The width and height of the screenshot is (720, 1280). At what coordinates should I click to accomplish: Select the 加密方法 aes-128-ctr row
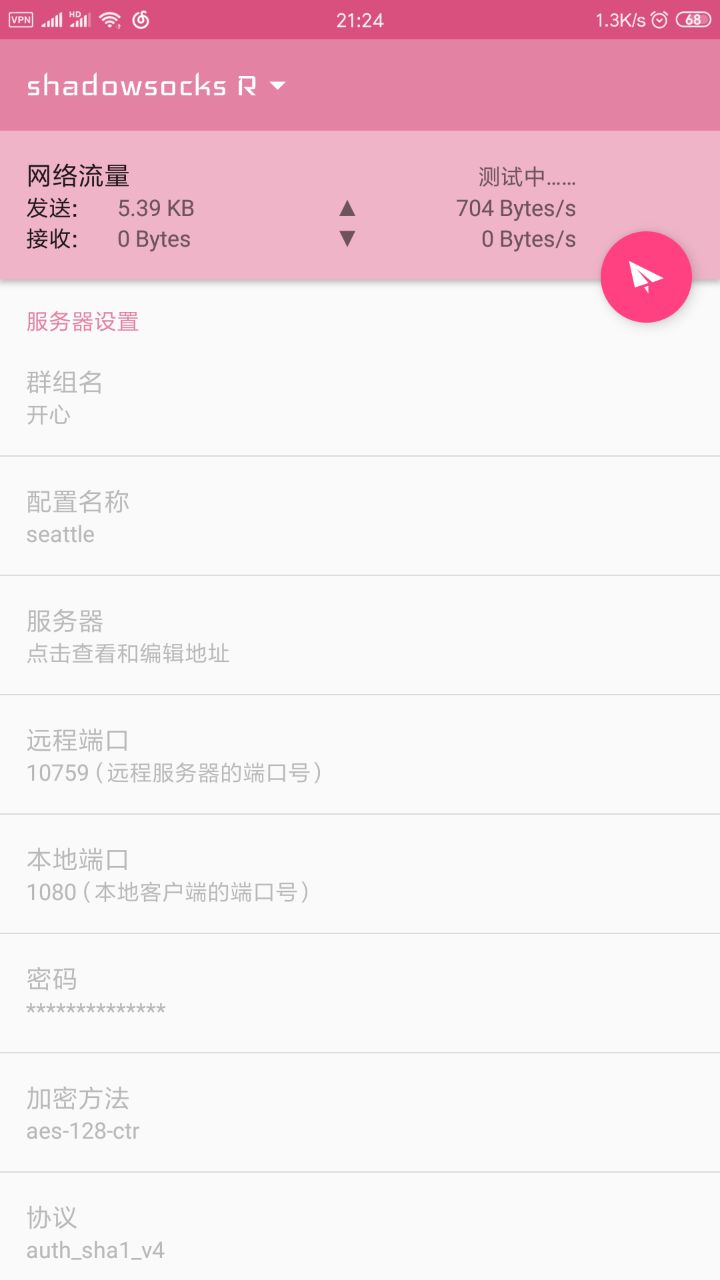(x=360, y=1113)
